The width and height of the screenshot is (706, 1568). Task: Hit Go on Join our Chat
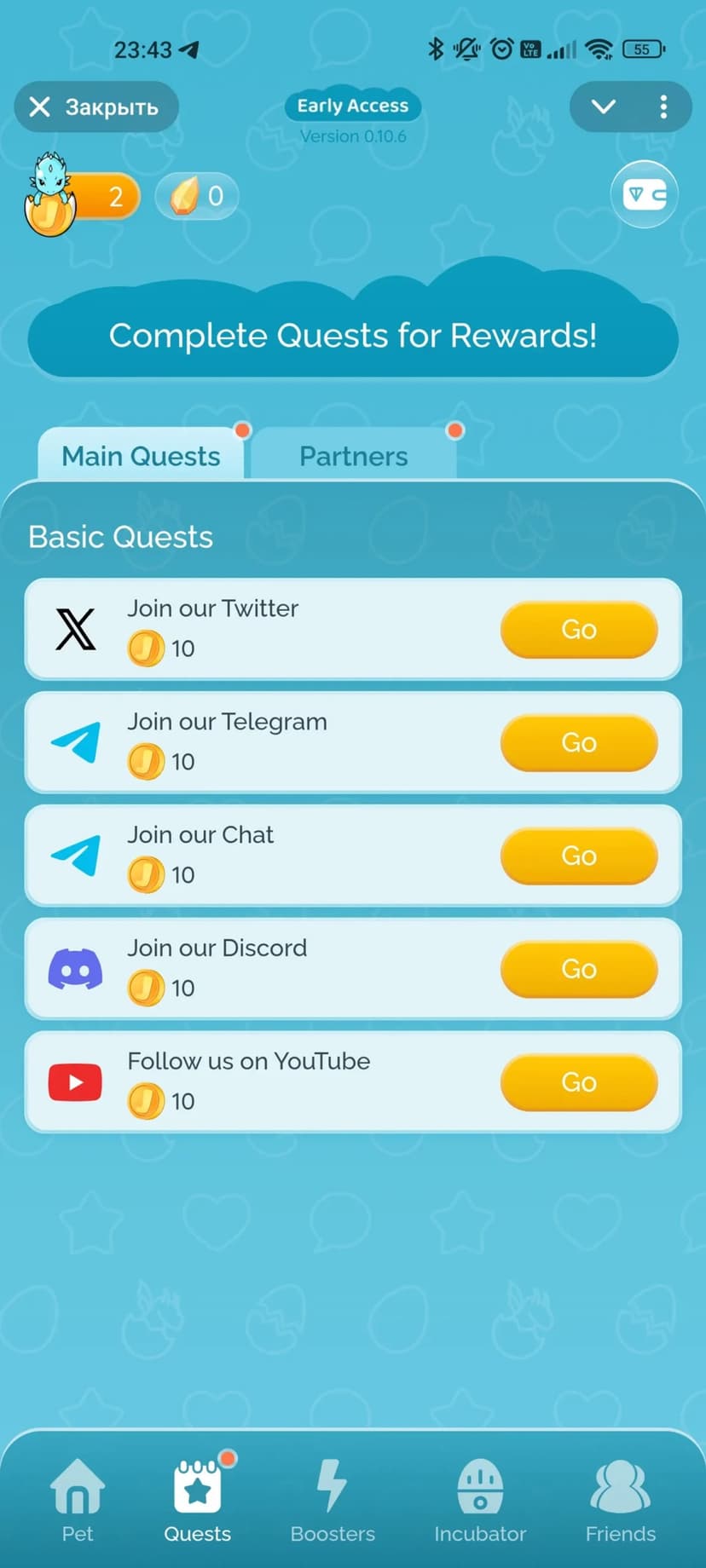pyautogui.click(x=578, y=856)
